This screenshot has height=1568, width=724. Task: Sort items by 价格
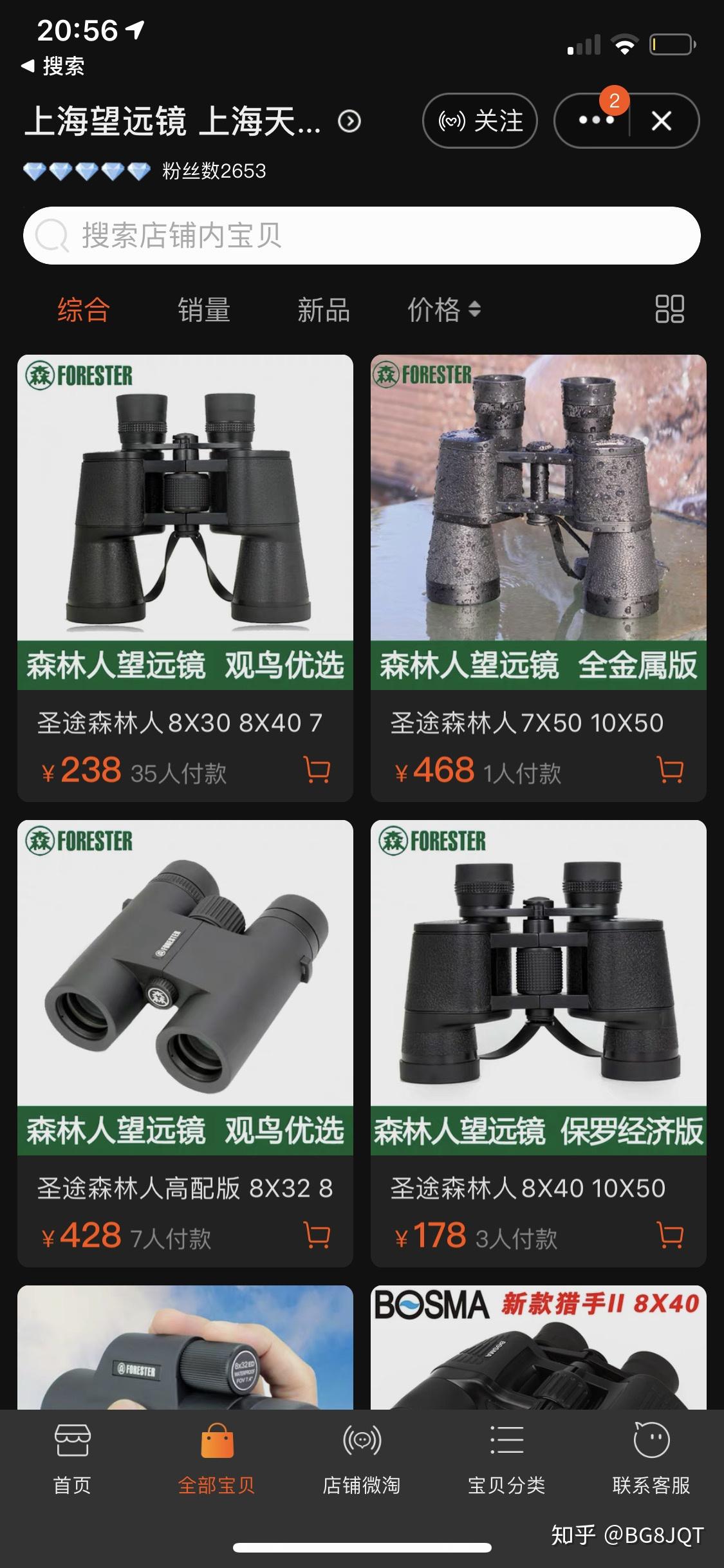[x=443, y=310]
